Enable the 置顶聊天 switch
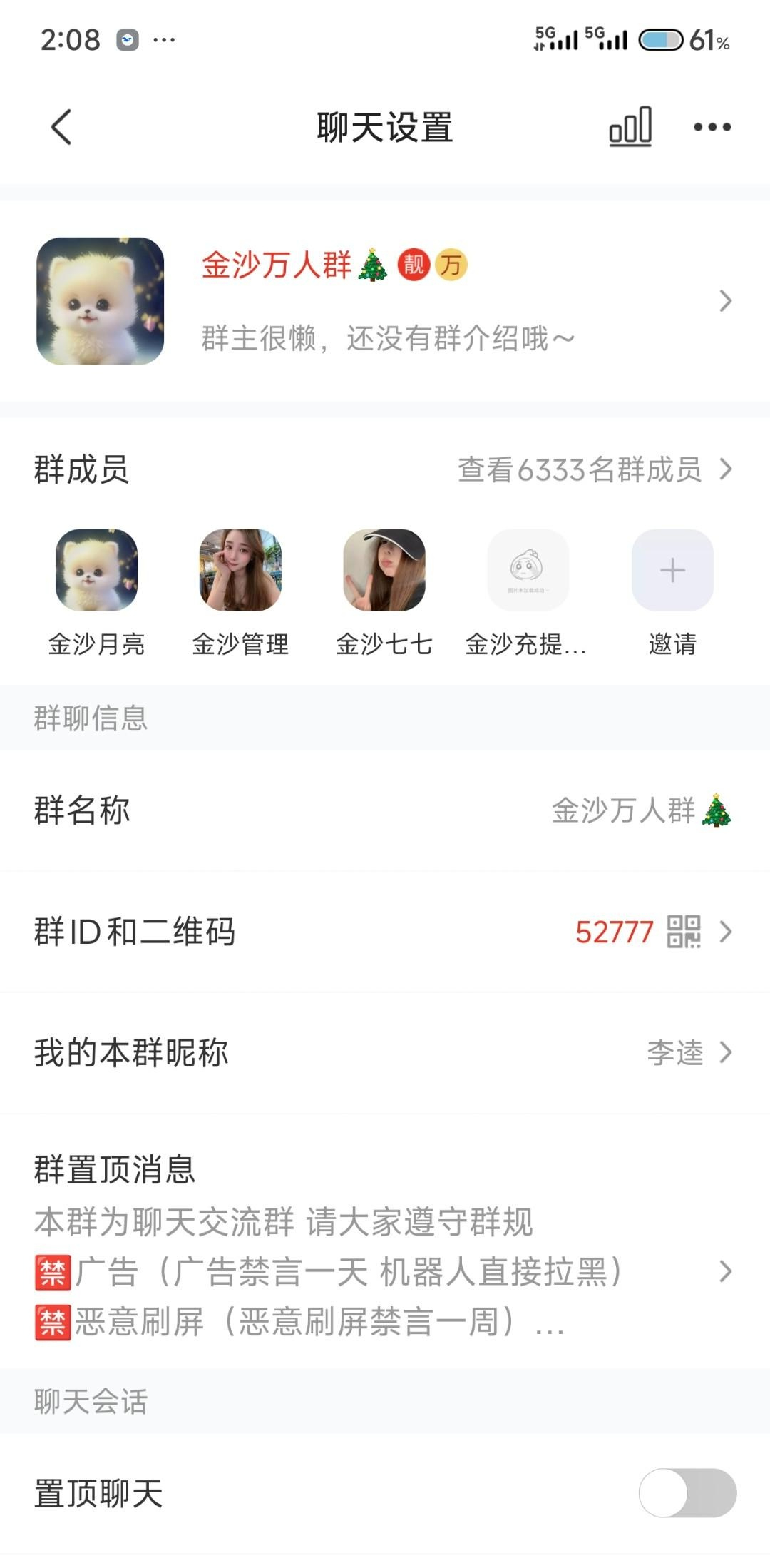 [687, 1492]
